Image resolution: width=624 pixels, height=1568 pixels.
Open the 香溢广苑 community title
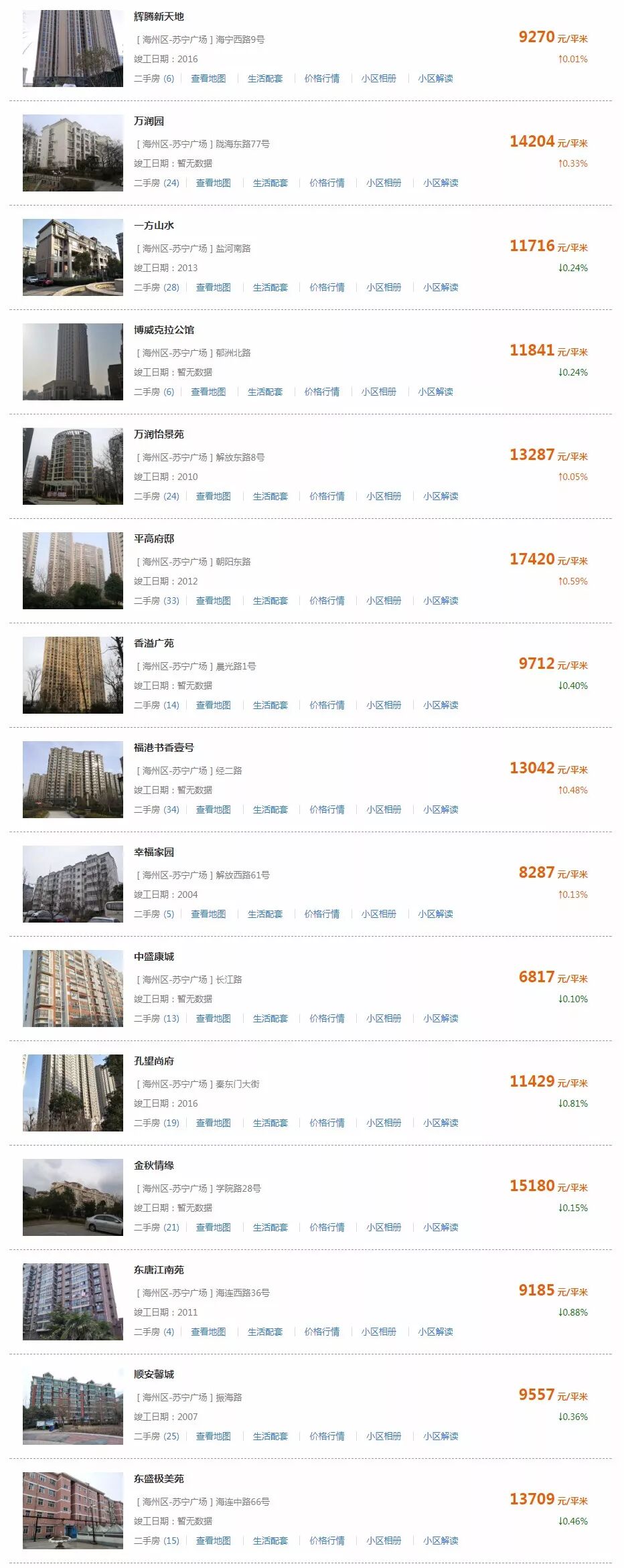coord(154,643)
